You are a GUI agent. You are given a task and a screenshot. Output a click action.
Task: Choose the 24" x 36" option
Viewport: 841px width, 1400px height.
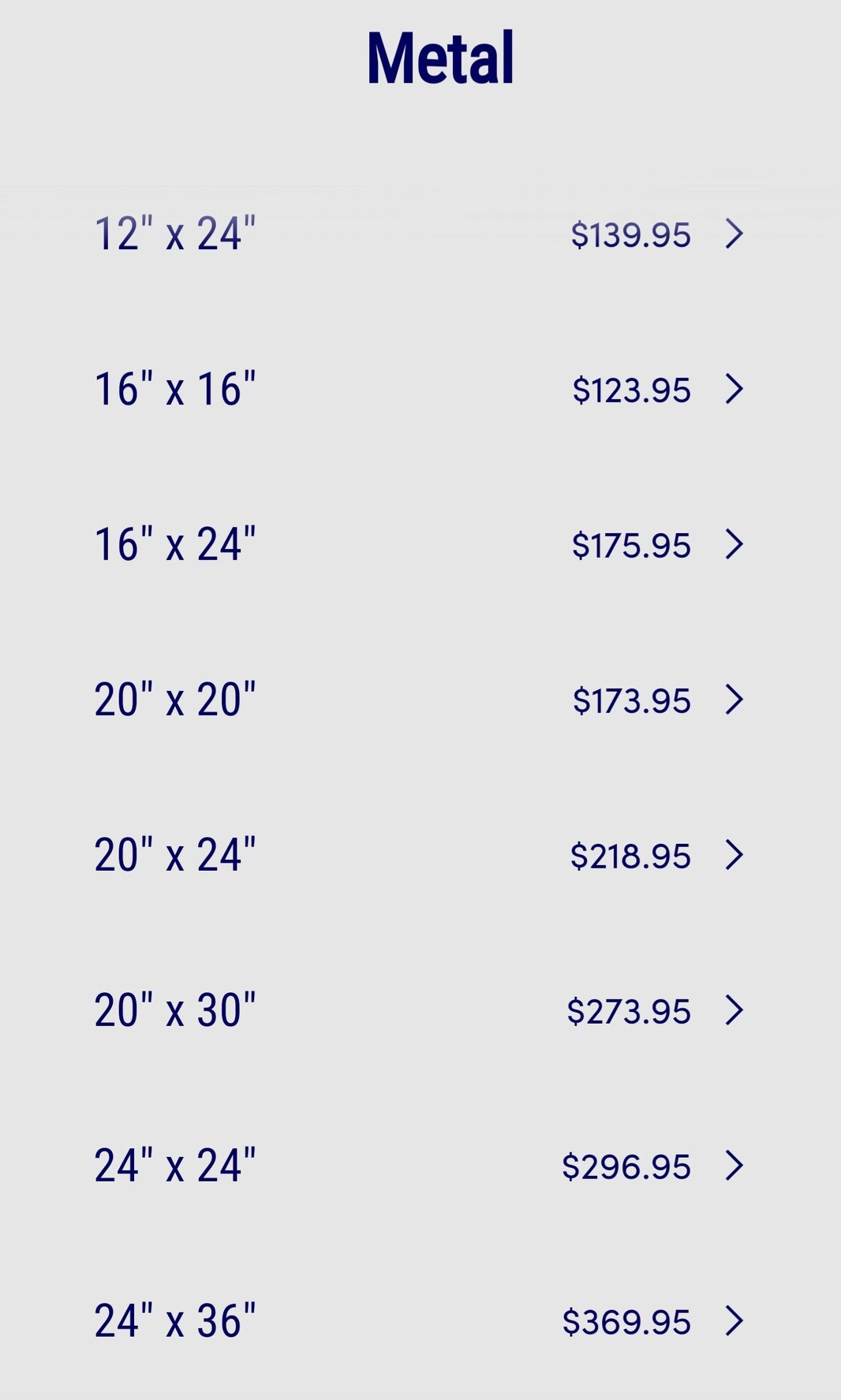coord(420,1320)
